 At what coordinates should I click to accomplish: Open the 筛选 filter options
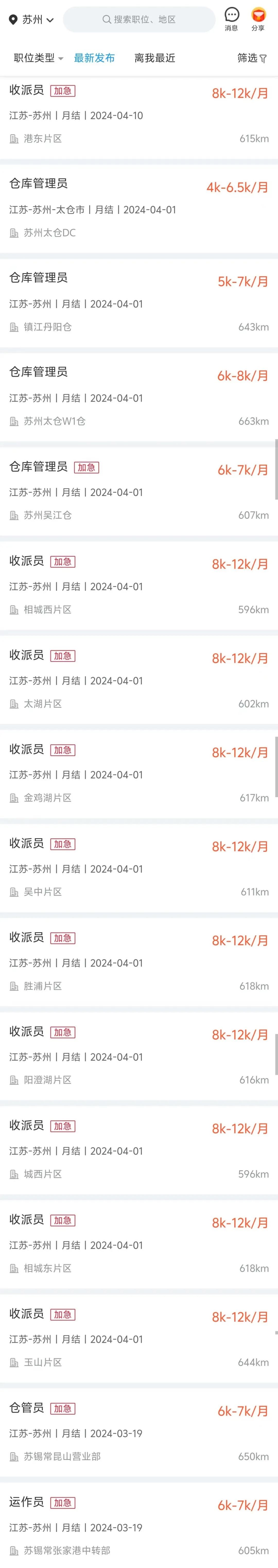coord(251,58)
